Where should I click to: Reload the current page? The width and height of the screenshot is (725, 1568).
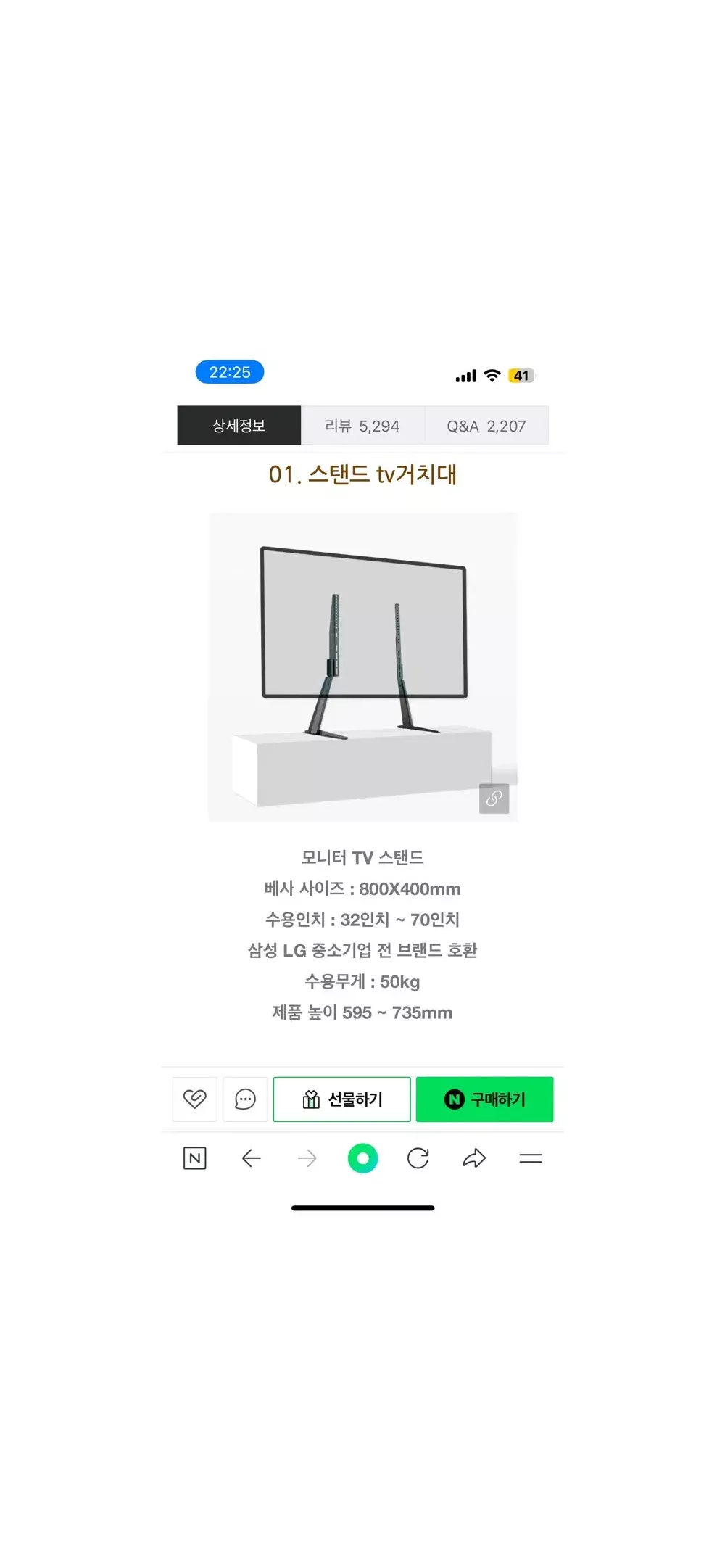pos(418,1158)
